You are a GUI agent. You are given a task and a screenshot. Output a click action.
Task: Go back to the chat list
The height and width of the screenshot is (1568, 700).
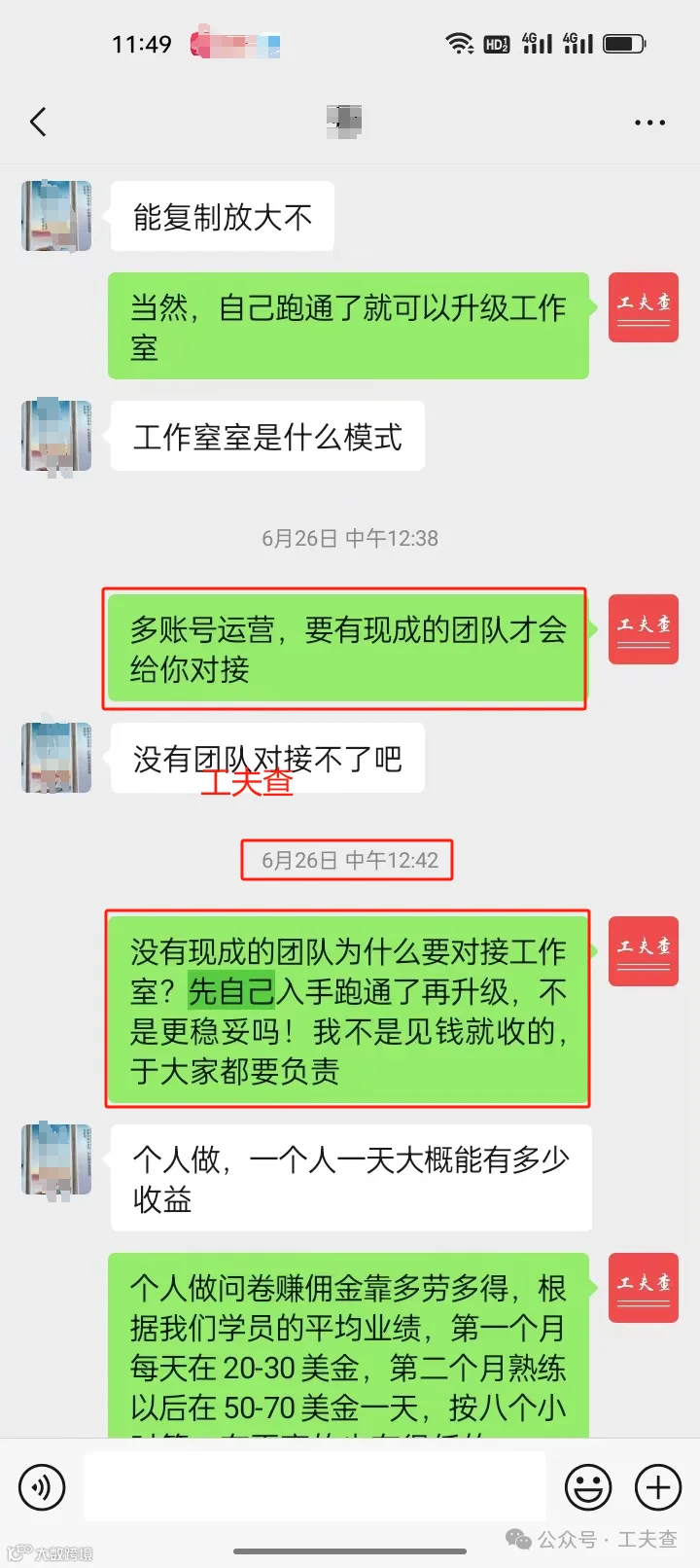[38, 122]
